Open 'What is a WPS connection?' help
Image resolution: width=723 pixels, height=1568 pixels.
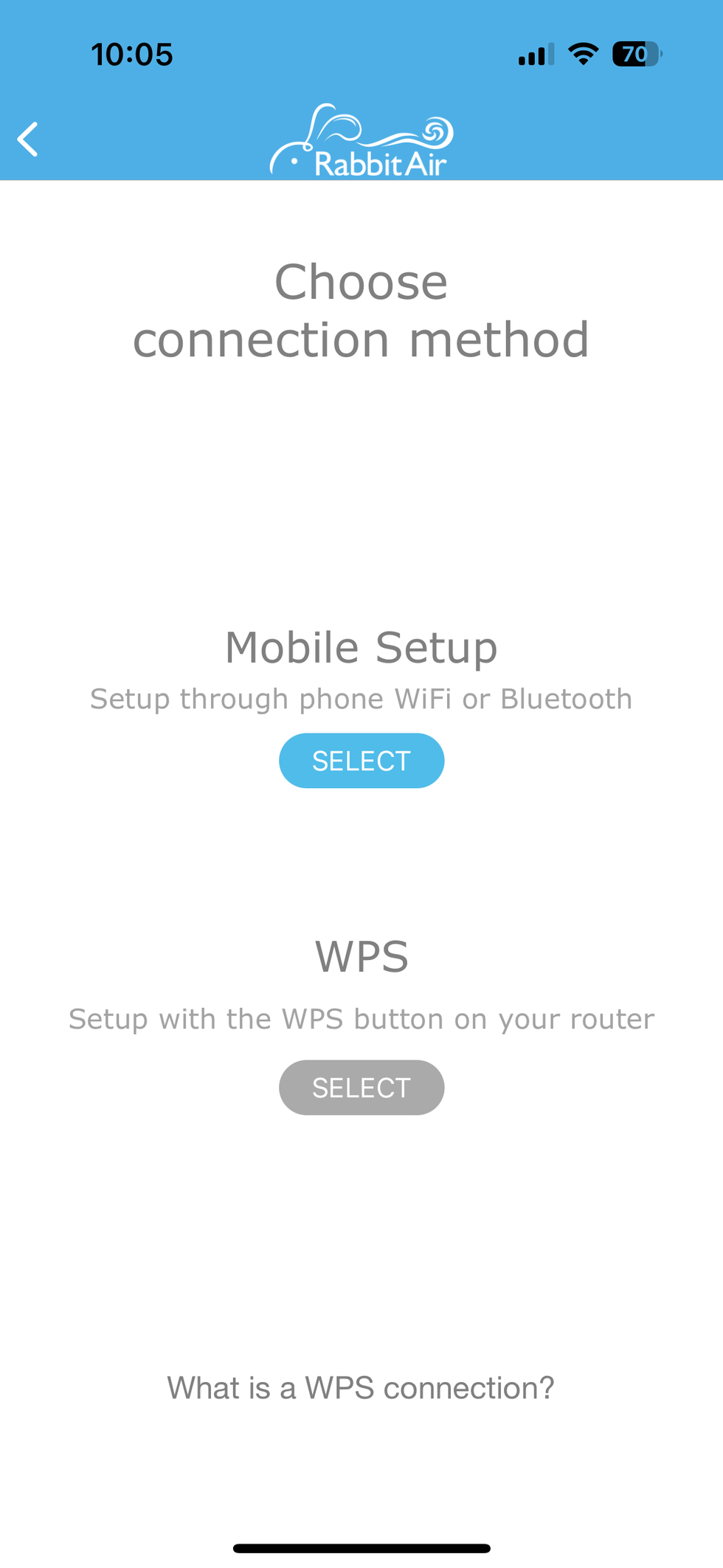pos(360,1388)
